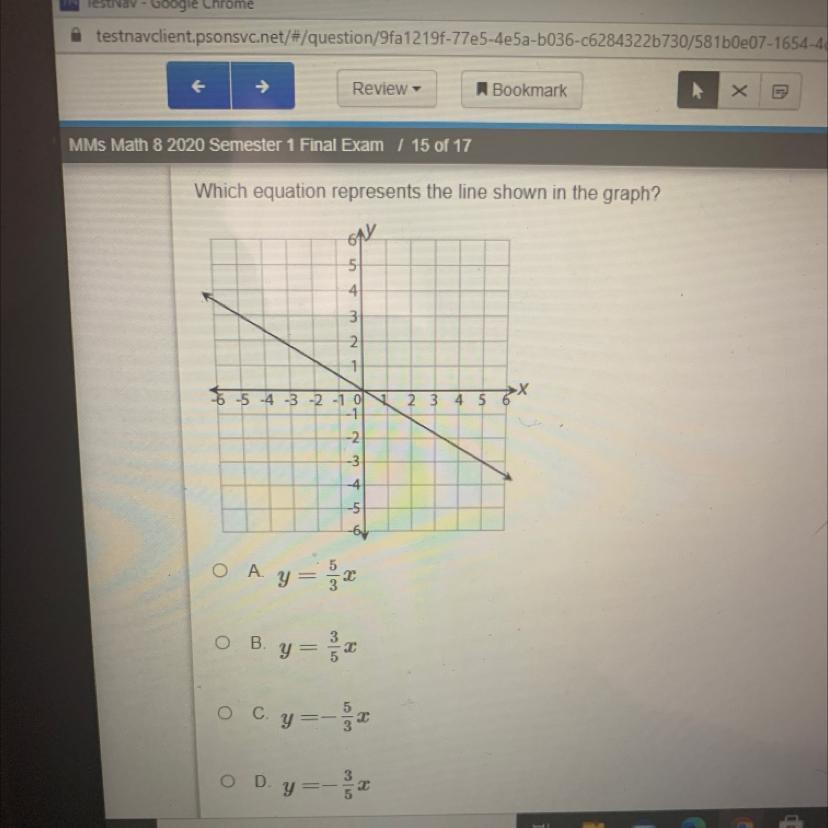Select answer A, y = 5/3 x

(220, 570)
